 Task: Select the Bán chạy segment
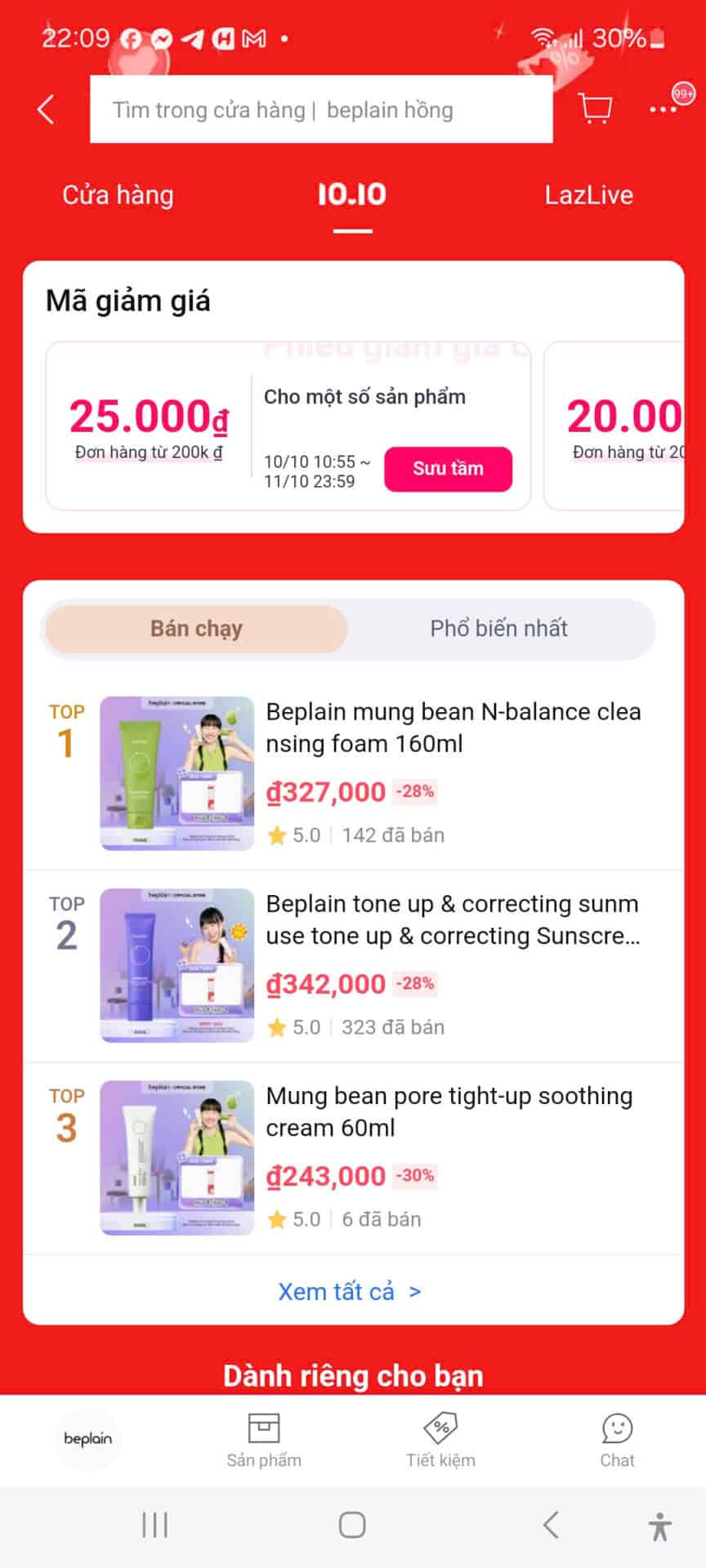196,628
